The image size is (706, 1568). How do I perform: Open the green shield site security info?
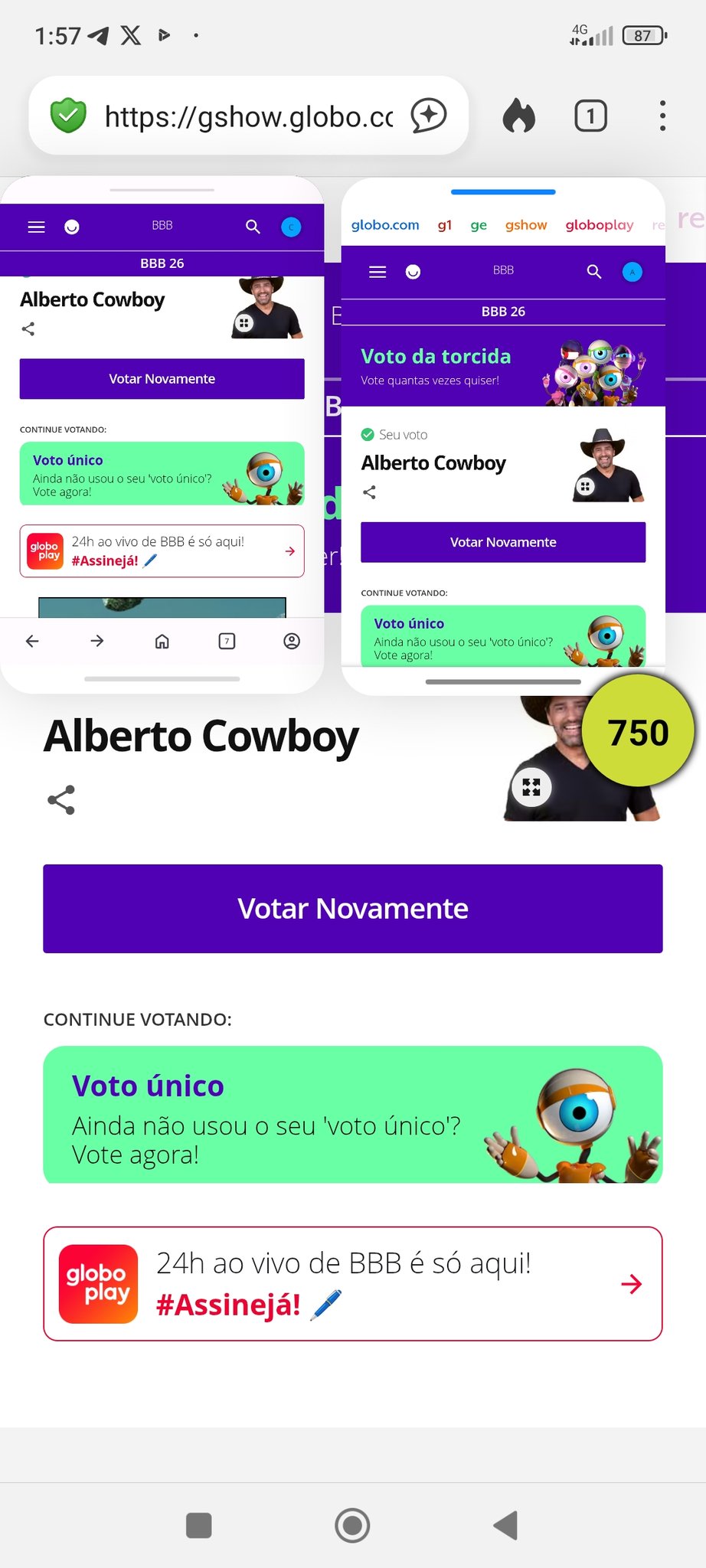[68, 116]
